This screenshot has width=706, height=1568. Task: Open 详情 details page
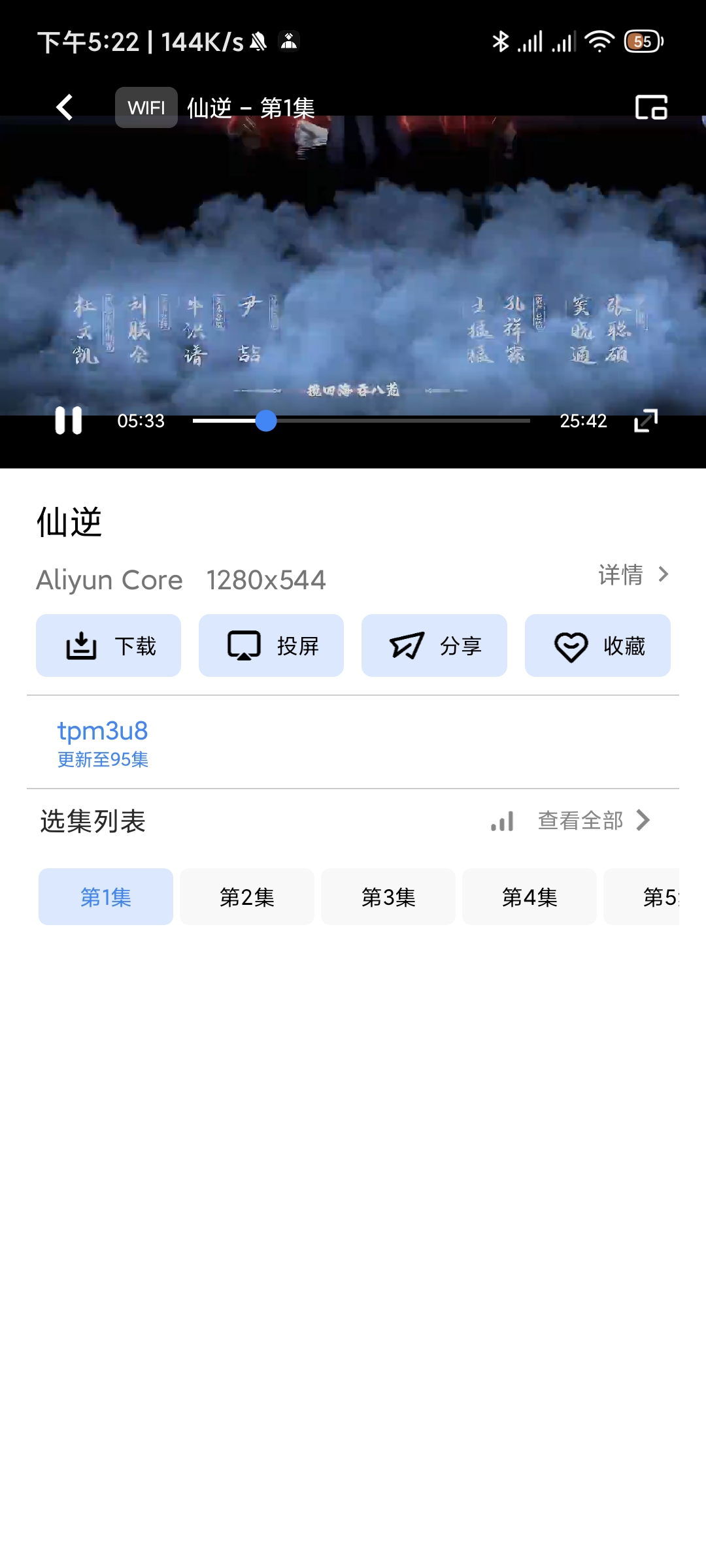(x=634, y=575)
